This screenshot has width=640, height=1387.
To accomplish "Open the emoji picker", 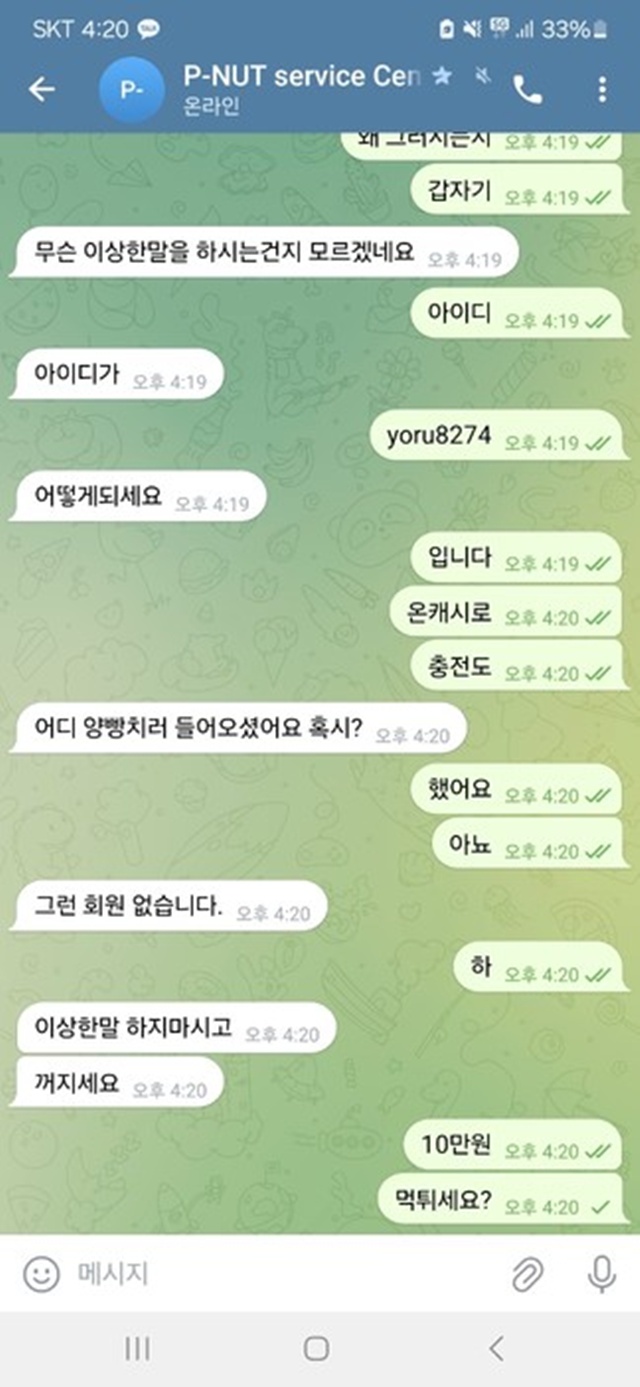I will [x=41, y=1274].
